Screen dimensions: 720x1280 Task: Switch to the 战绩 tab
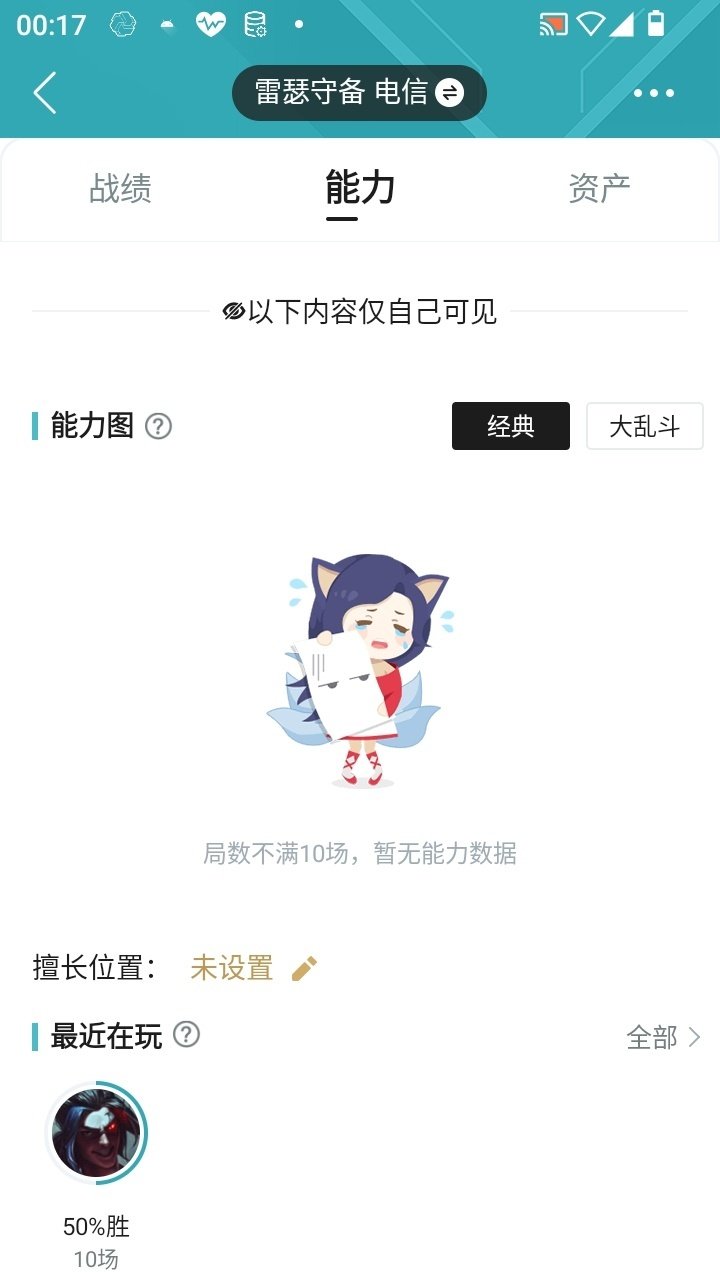click(x=119, y=190)
